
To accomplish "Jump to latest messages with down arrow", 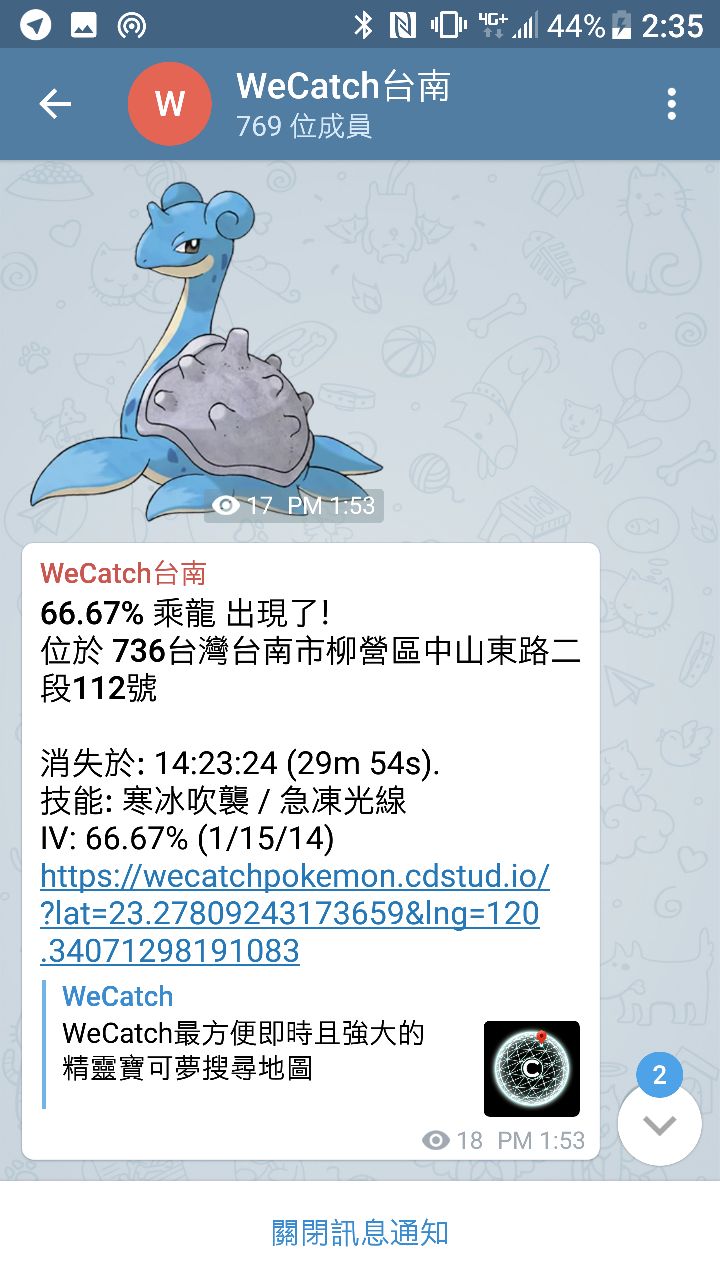I will (x=659, y=1124).
